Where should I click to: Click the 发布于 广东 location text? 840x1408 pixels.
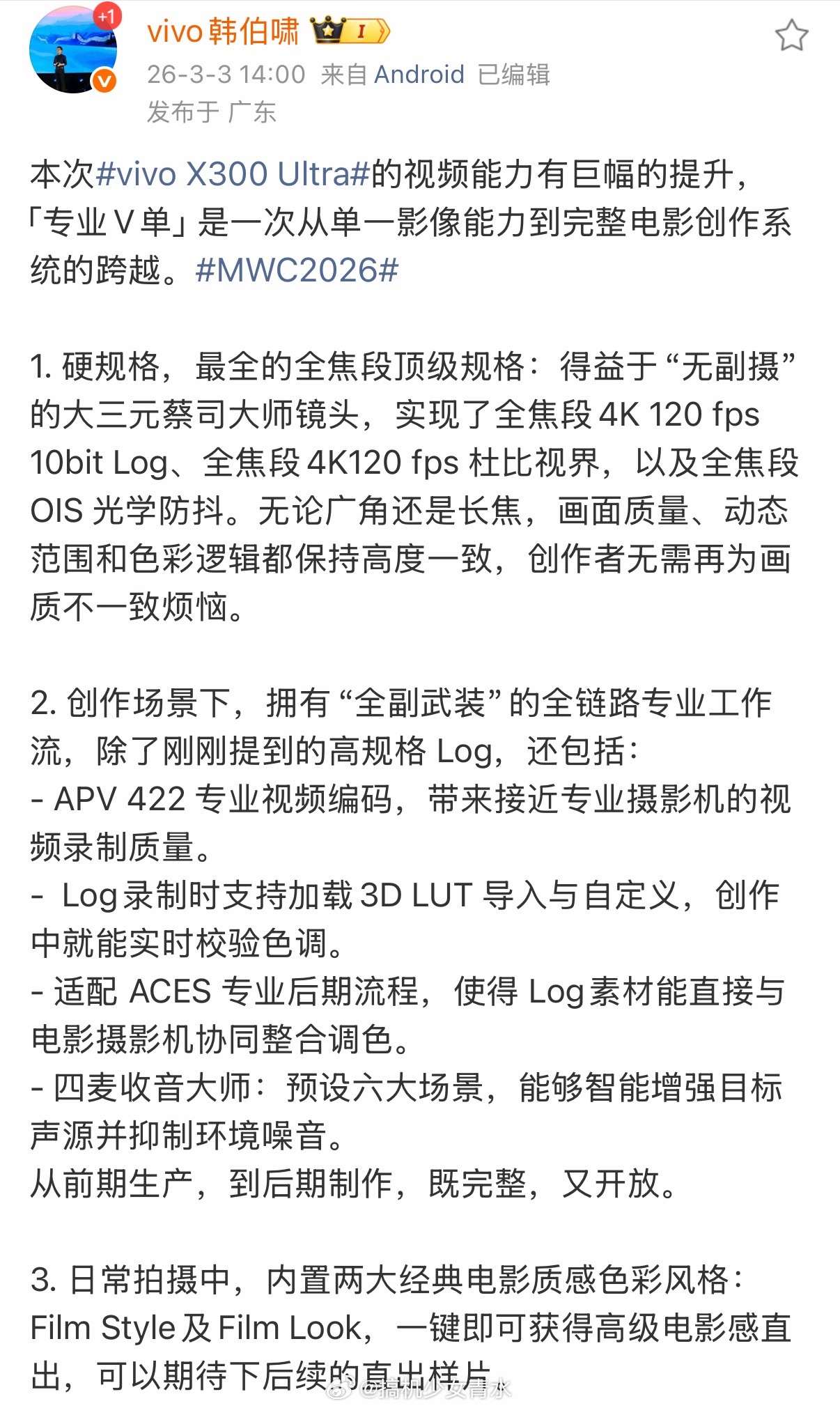(x=212, y=111)
